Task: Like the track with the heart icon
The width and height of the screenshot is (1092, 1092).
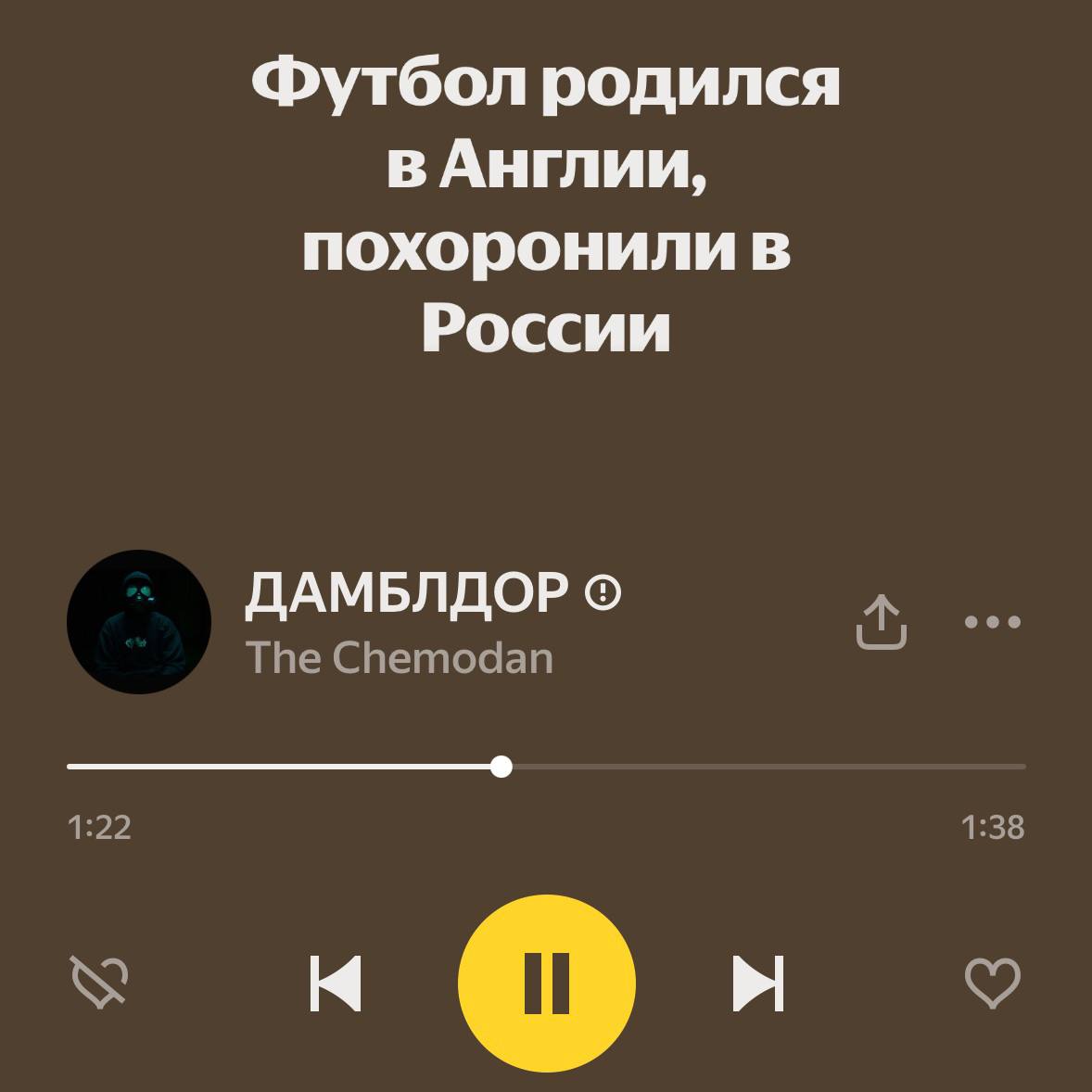Action: pyautogui.click(x=992, y=983)
